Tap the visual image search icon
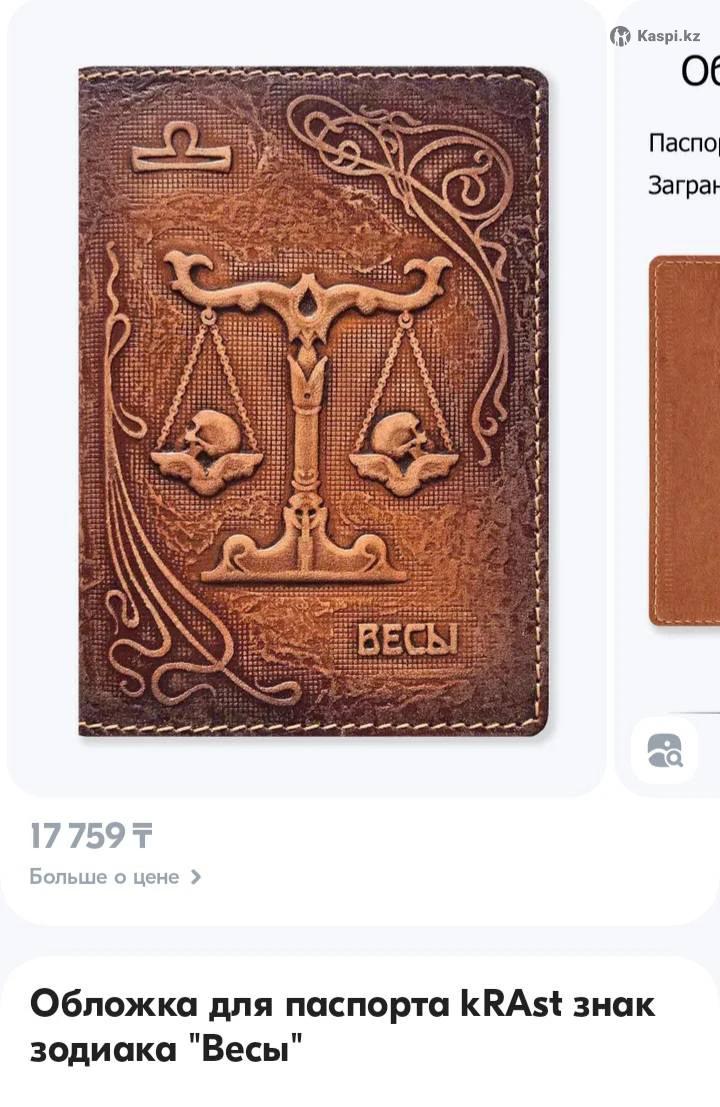The height and width of the screenshot is (1107, 720). [664, 750]
